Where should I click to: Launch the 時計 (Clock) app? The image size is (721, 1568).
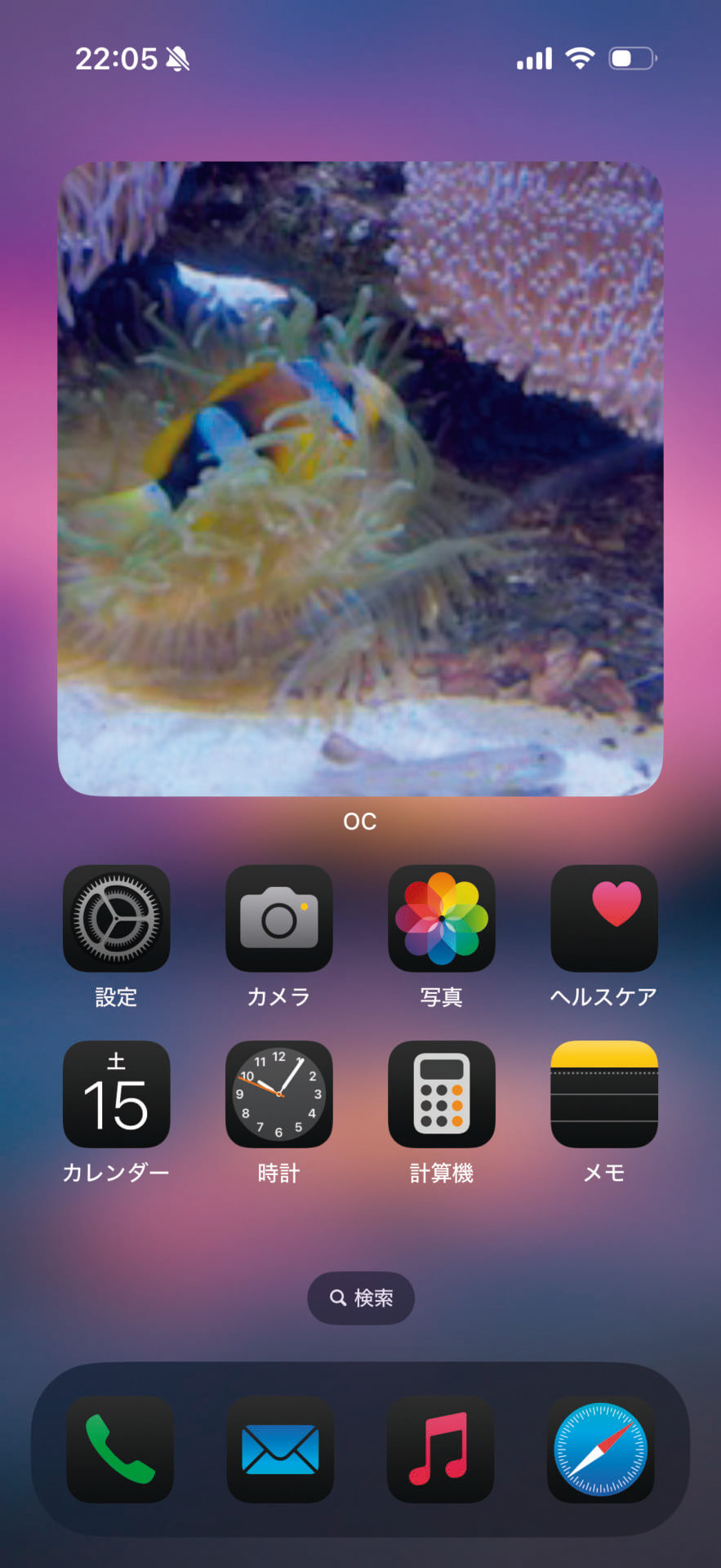[x=278, y=1094]
